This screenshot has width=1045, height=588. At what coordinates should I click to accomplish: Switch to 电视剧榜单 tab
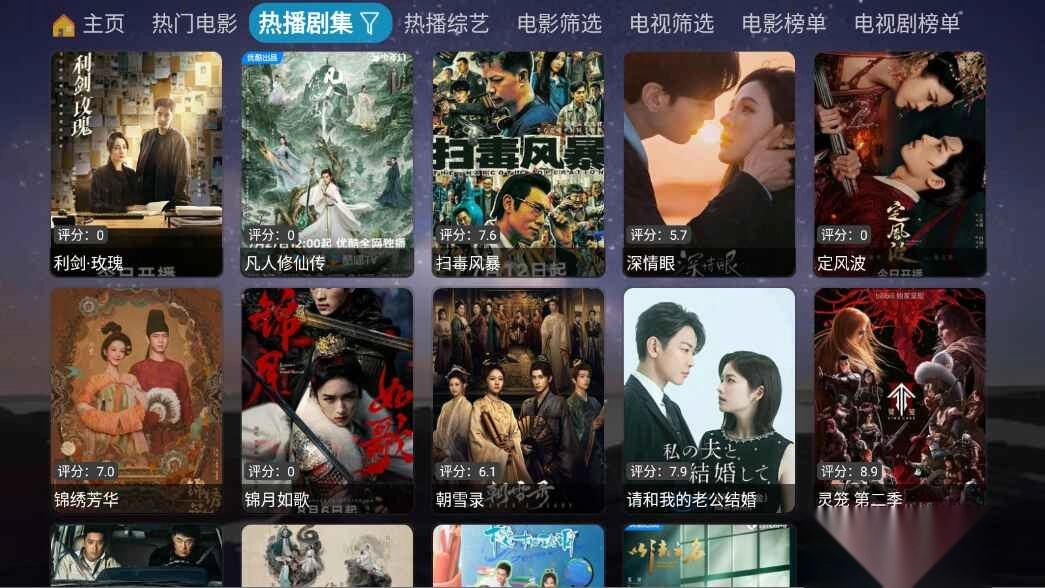click(907, 23)
